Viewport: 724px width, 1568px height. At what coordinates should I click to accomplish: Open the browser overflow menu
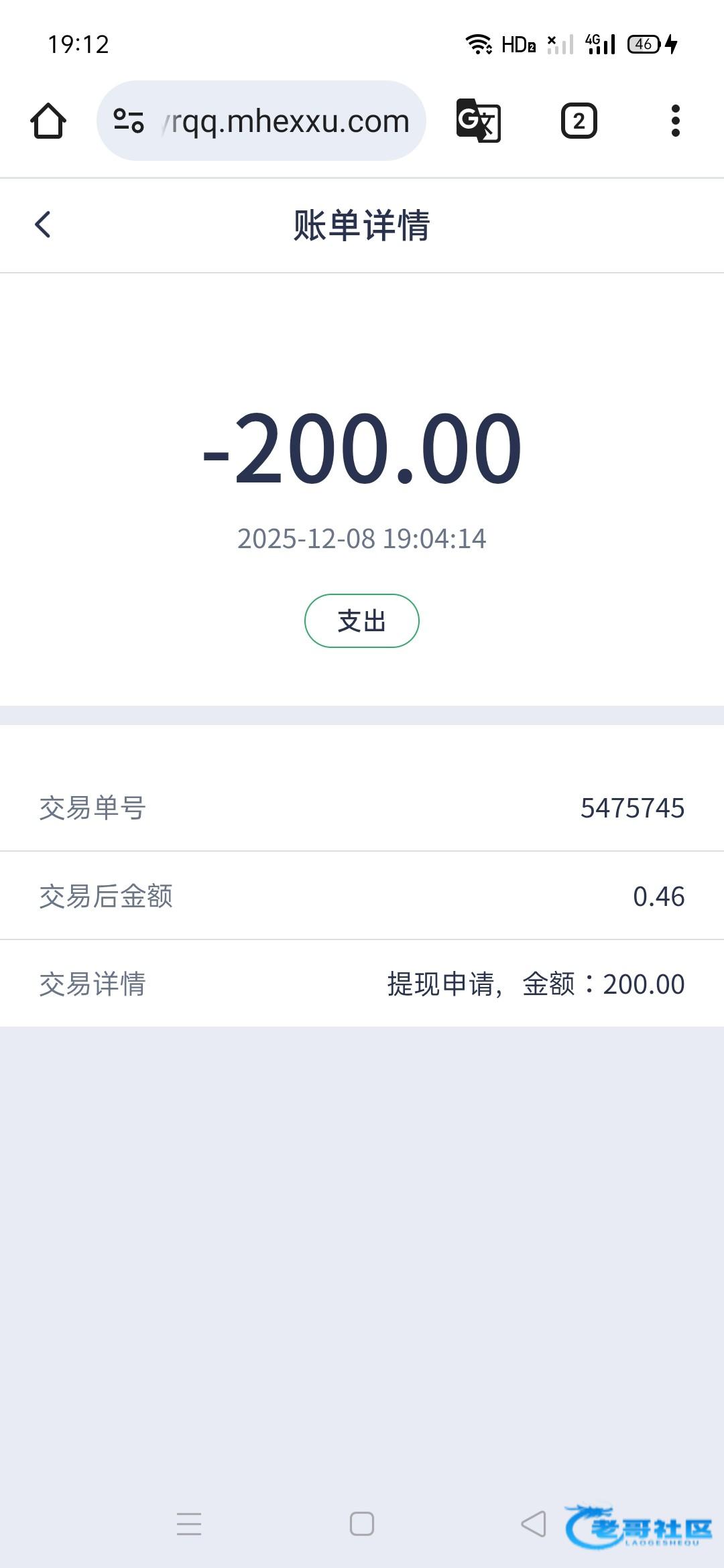[675, 121]
